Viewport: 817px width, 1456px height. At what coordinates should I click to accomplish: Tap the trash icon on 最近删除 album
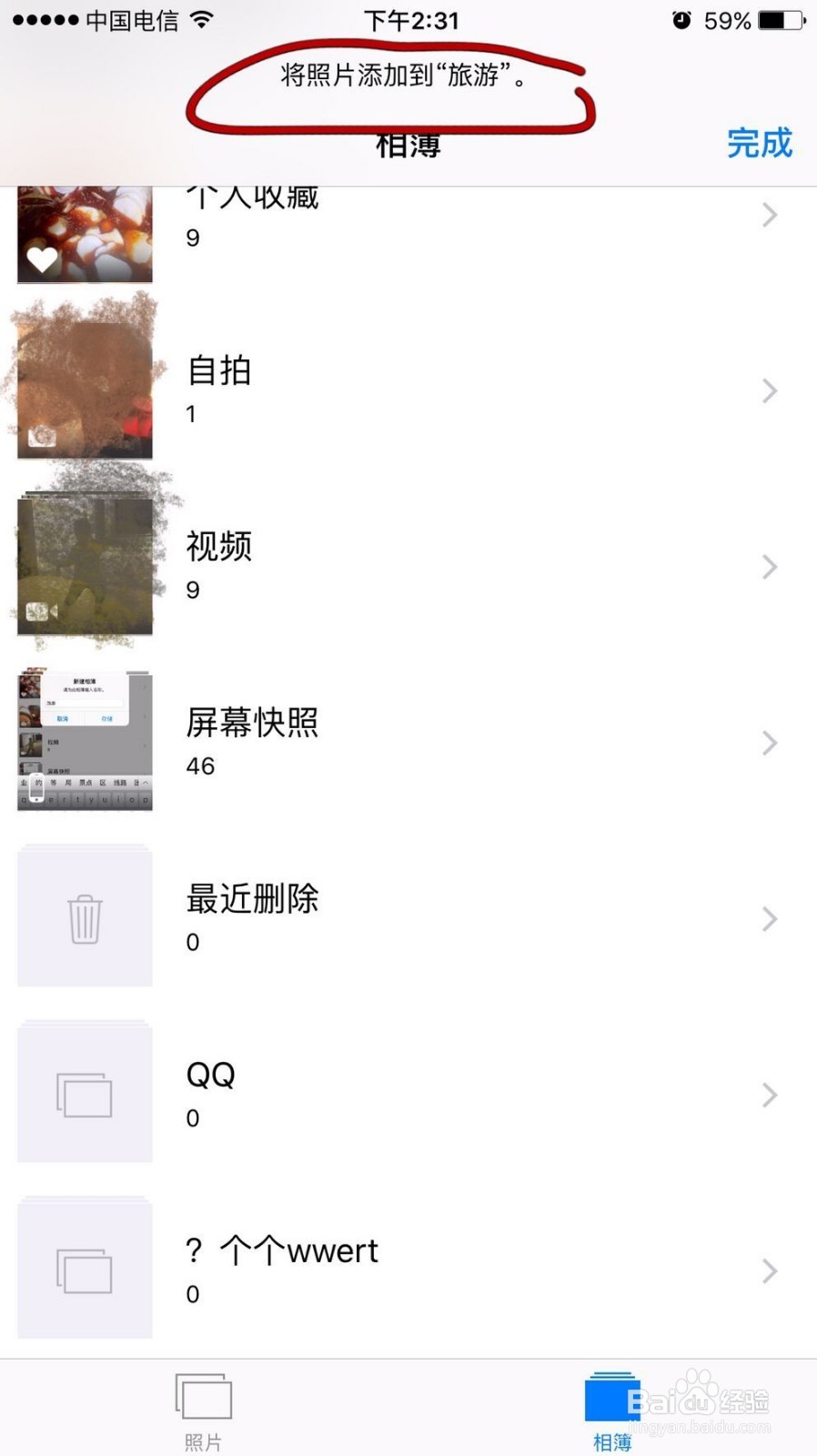tap(84, 918)
